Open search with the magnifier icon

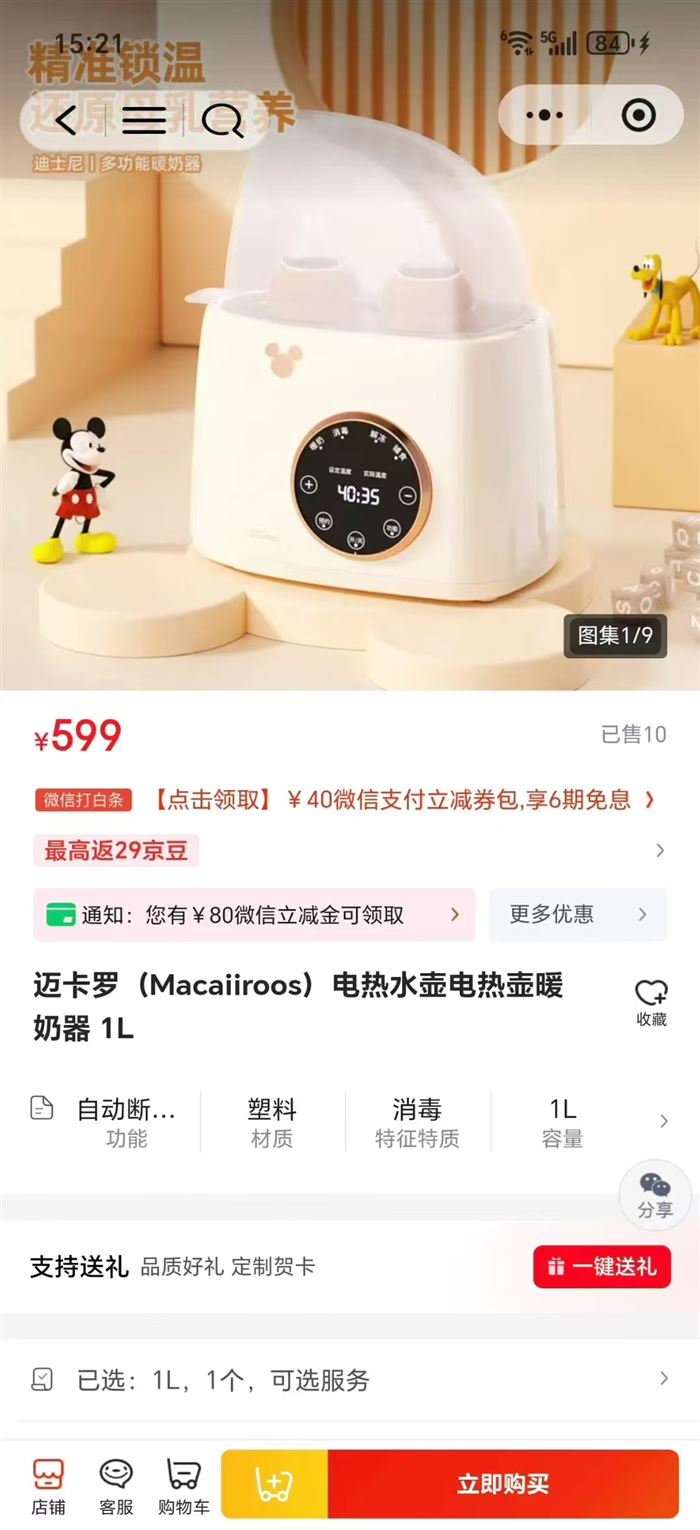[222, 121]
